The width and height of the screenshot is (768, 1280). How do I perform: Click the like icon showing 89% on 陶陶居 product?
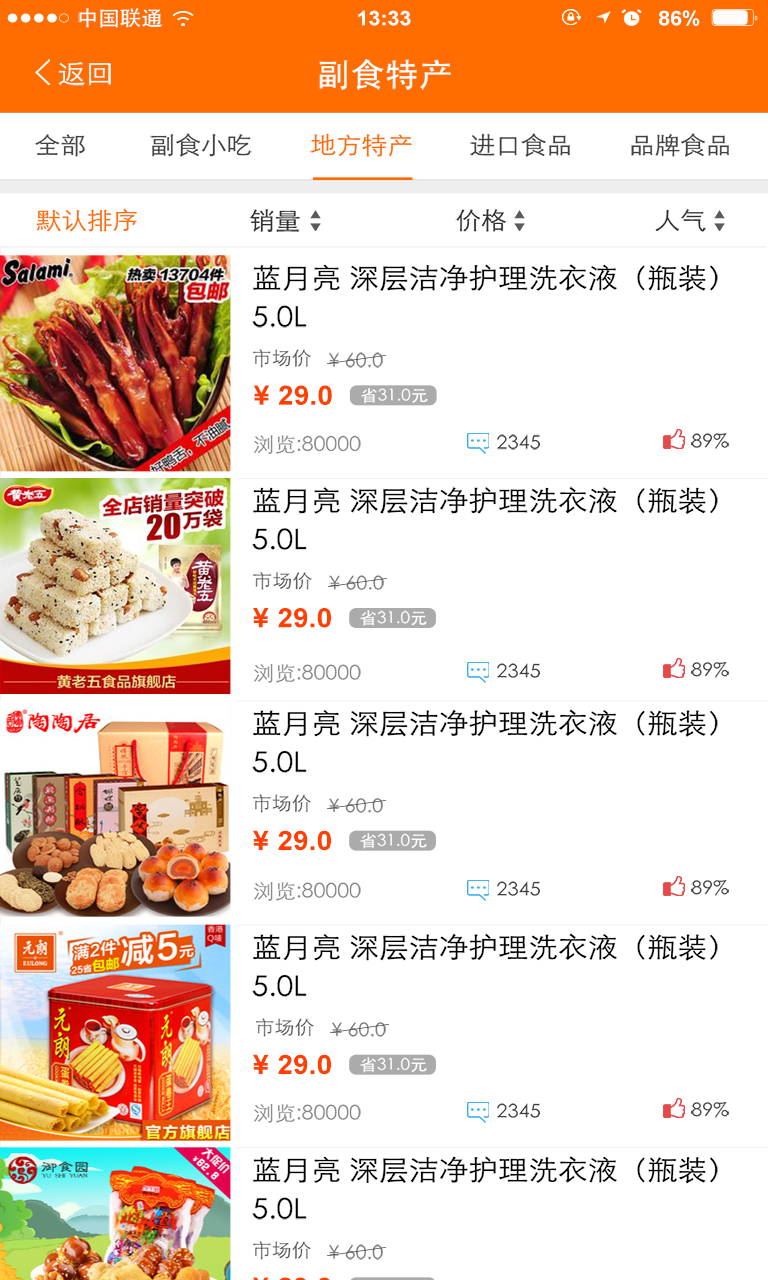pyautogui.click(x=673, y=887)
